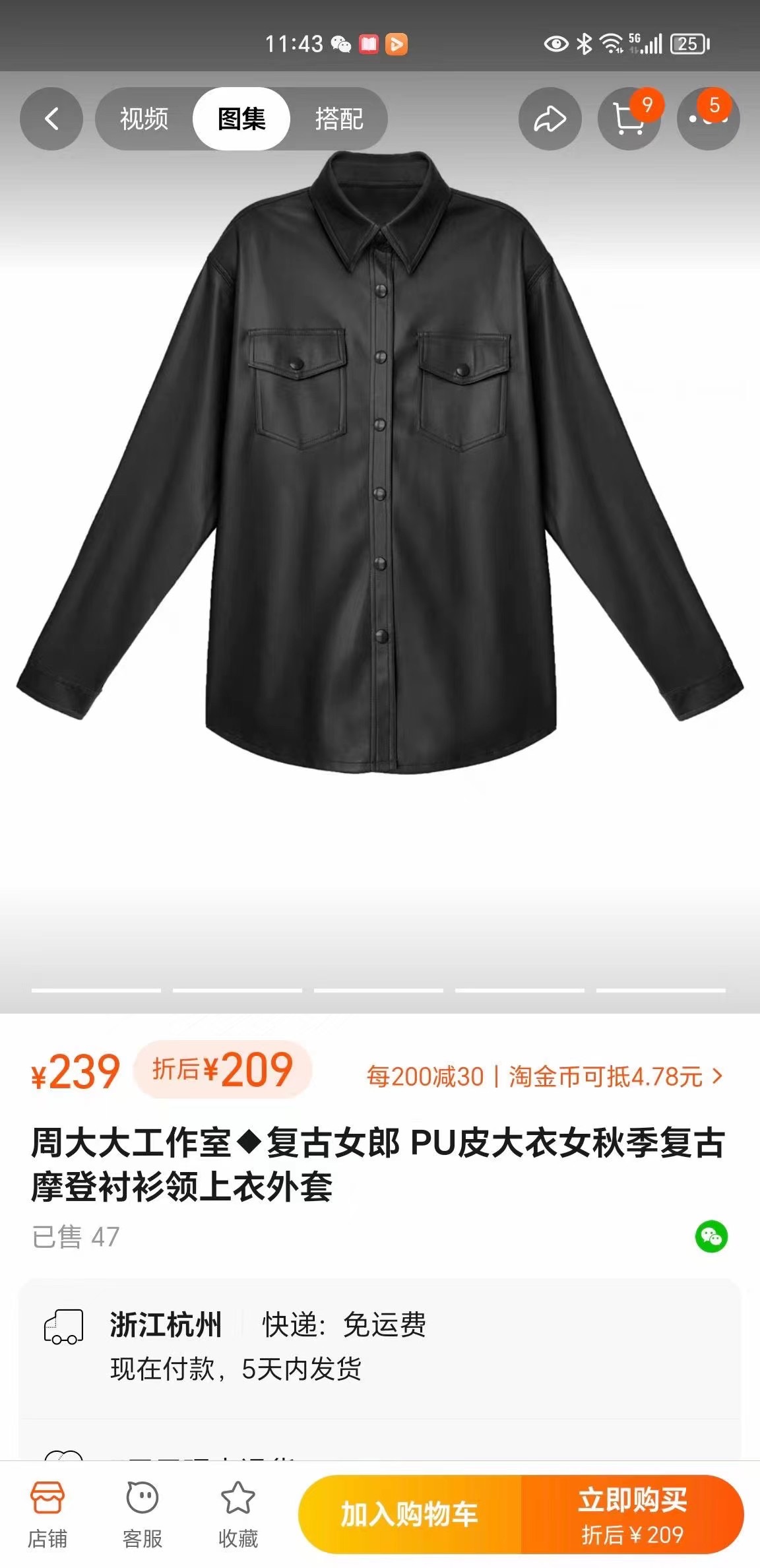
Task: Select the 图集 tab
Action: (241, 119)
